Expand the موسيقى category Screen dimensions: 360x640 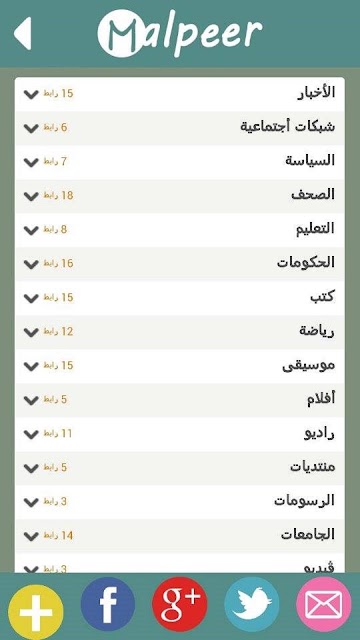click(x=180, y=366)
